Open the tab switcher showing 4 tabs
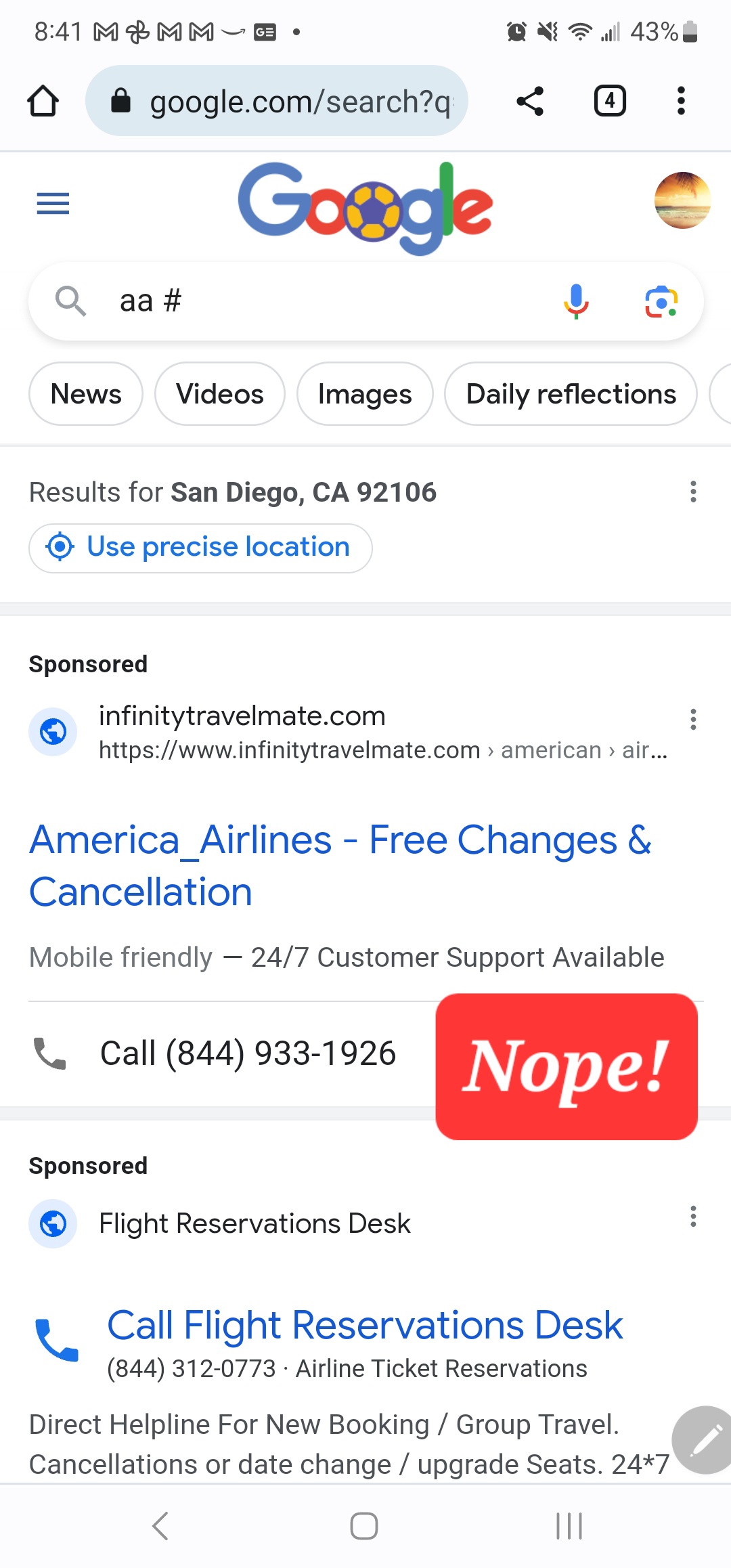The width and height of the screenshot is (731, 1568). coord(610,102)
